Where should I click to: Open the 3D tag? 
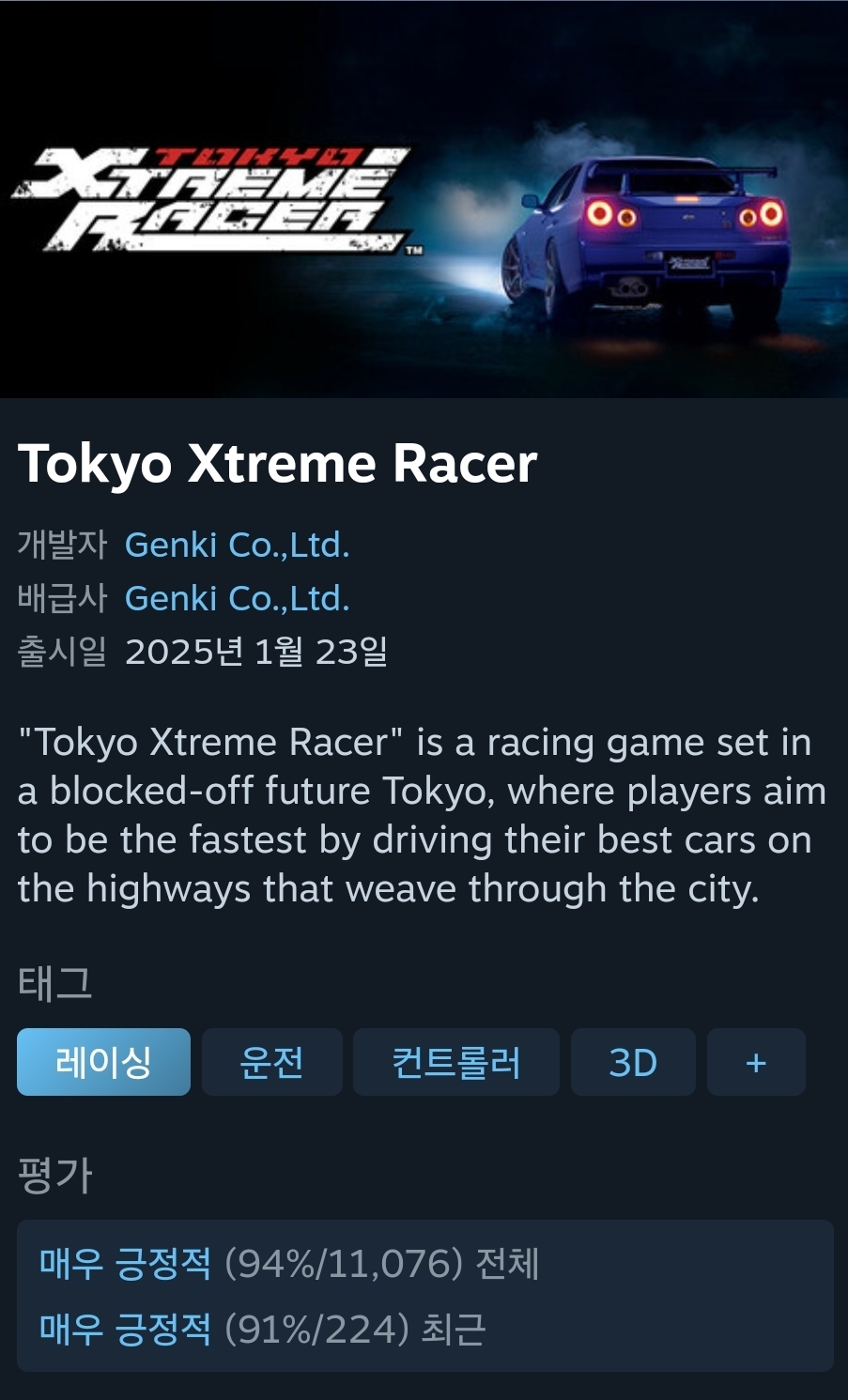pos(633,1062)
